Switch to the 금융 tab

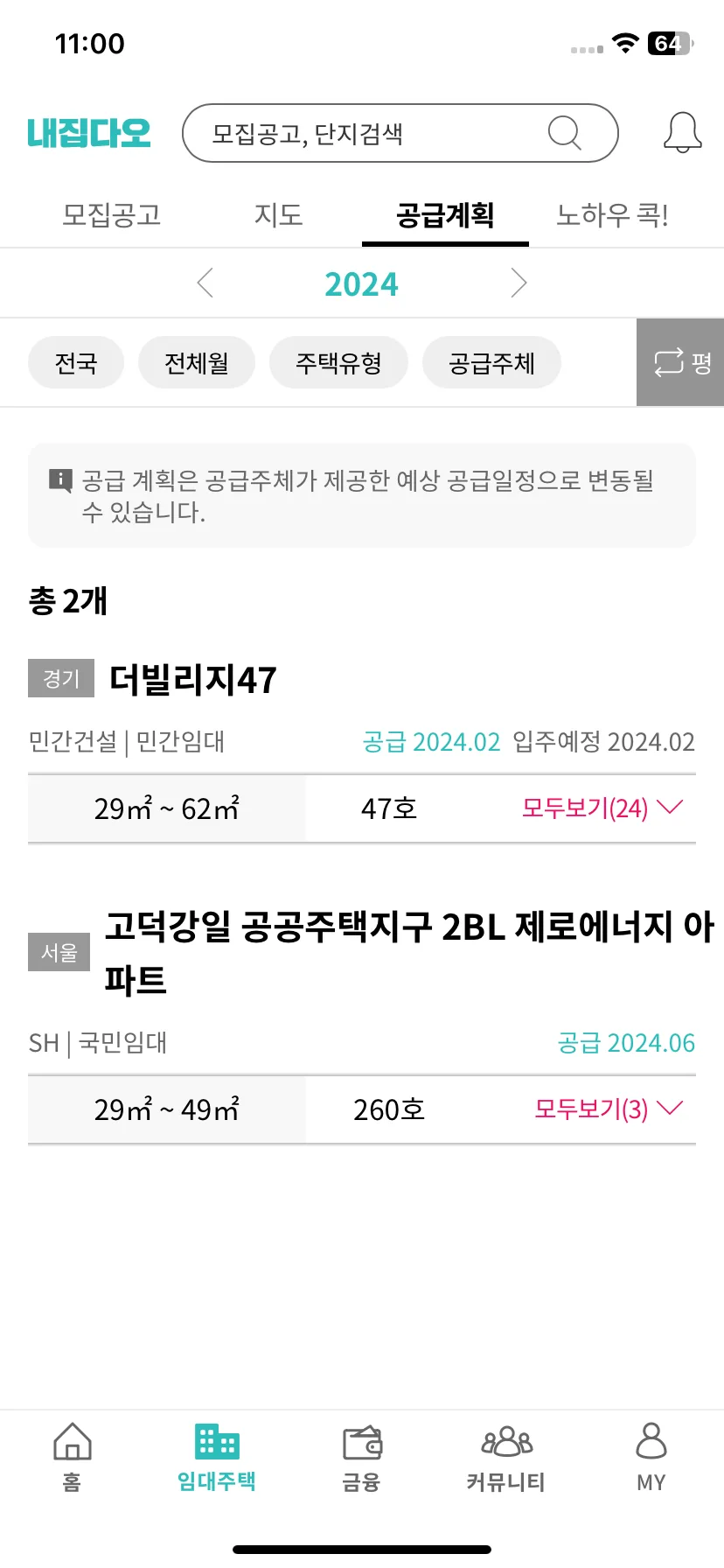coord(362,1457)
